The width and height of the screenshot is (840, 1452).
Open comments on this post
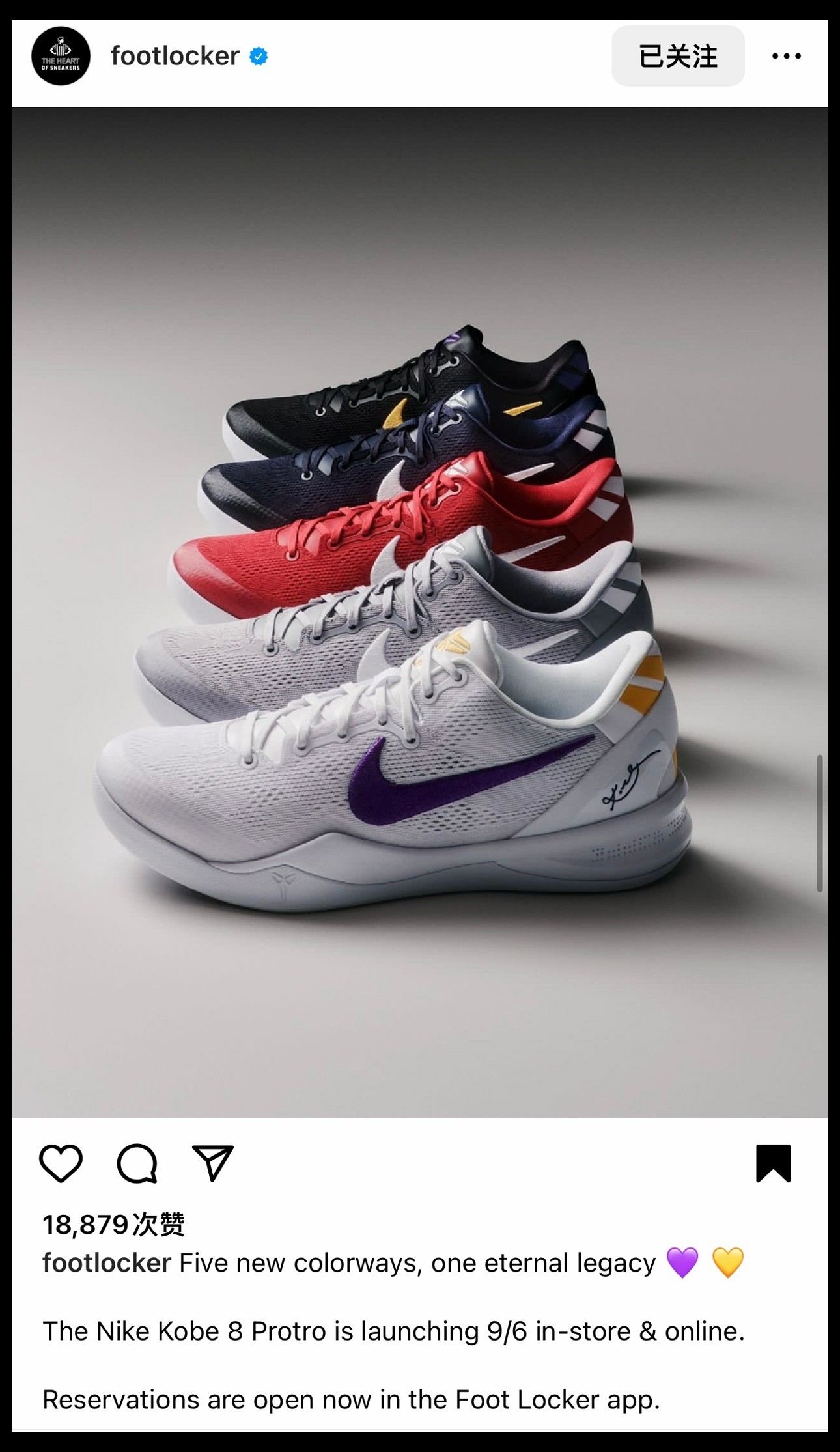[137, 1163]
